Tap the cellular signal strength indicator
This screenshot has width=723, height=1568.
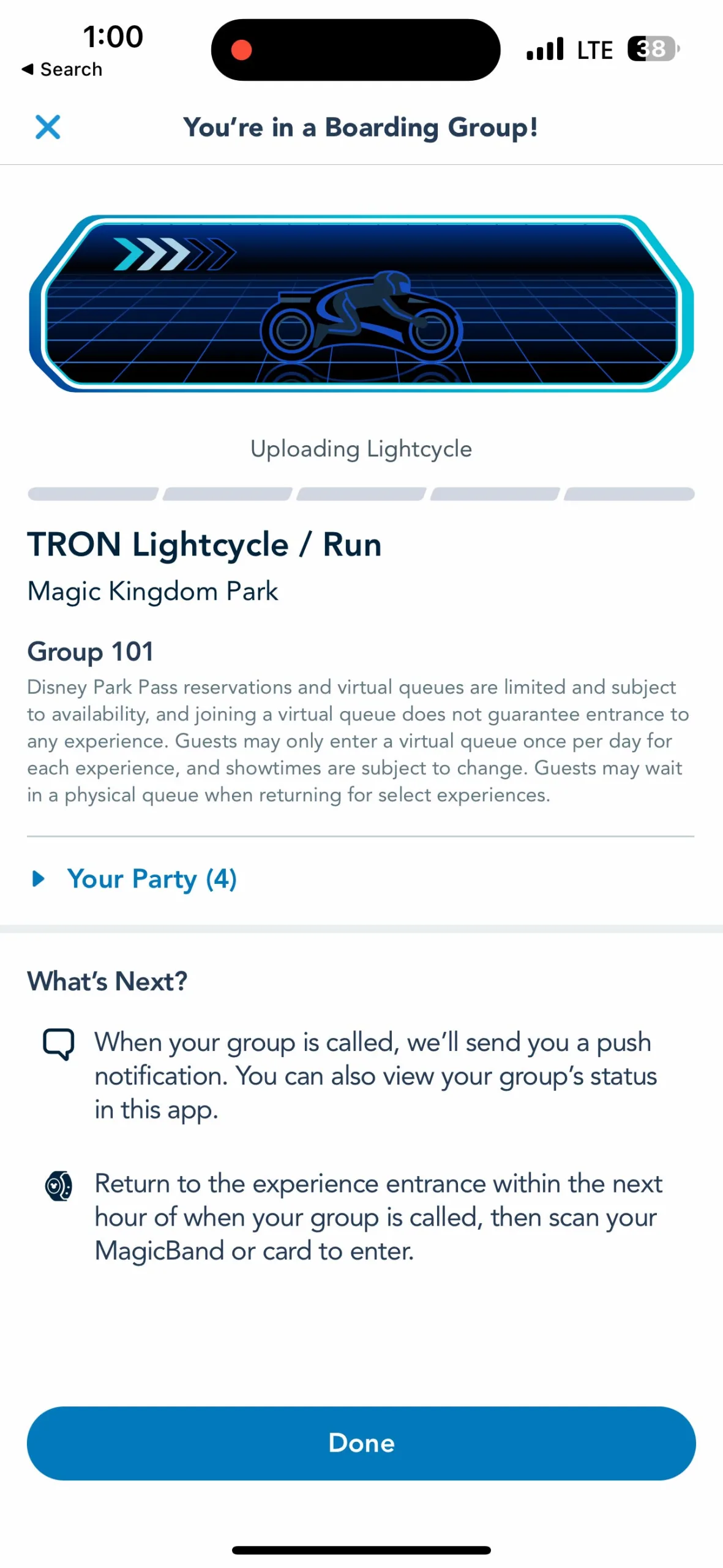coord(545,48)
